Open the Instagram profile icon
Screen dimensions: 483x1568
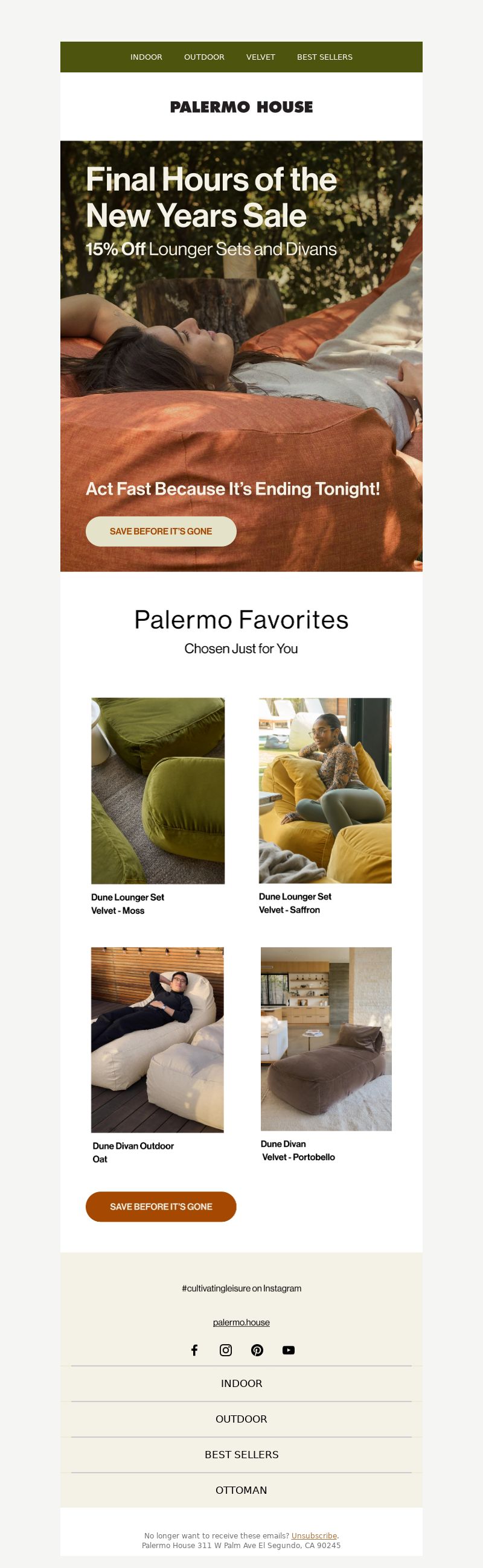tap(225, 1350)
